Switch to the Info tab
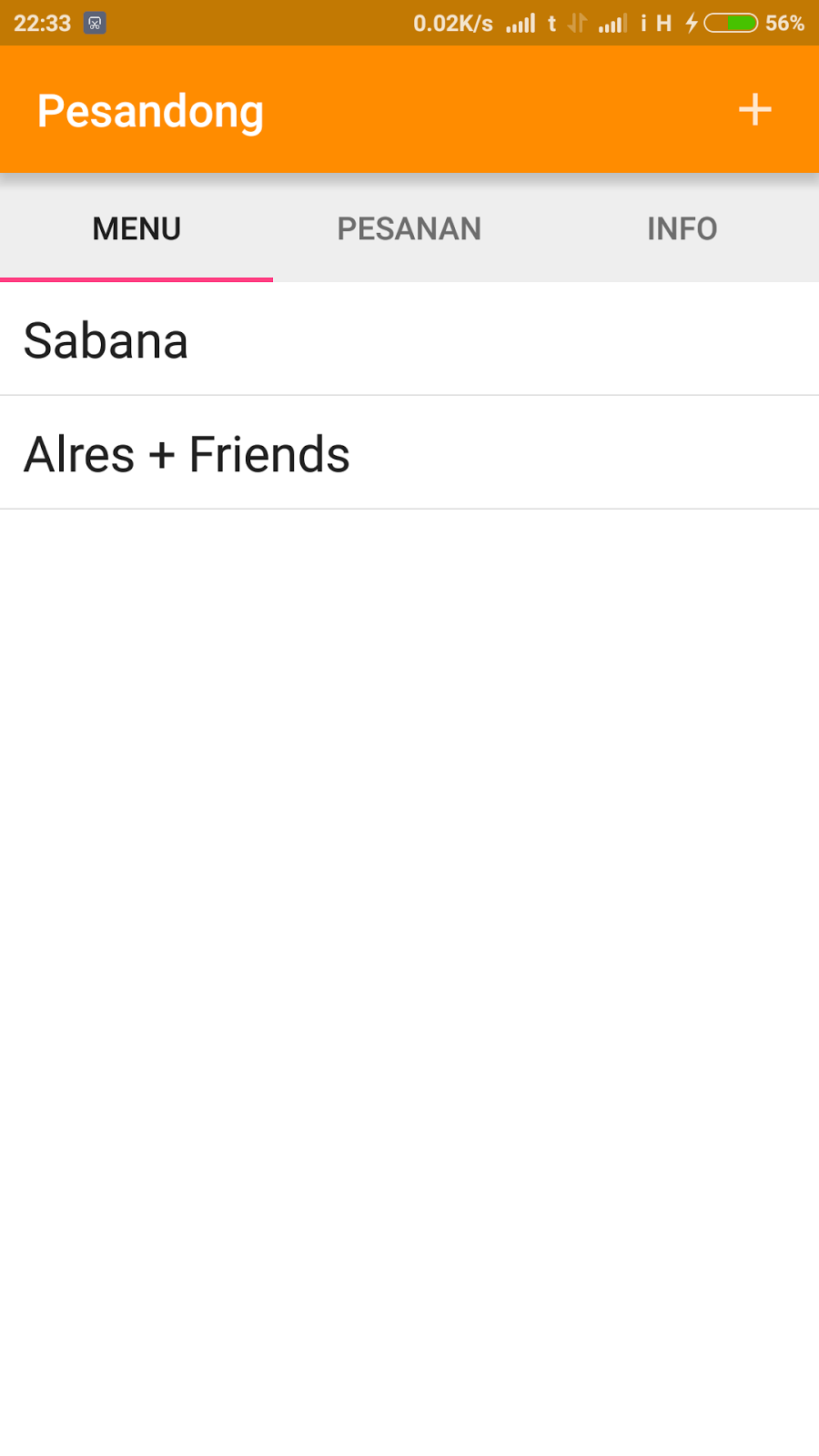The width and height of the screenshot is (819, 1456). pos(682,228)
